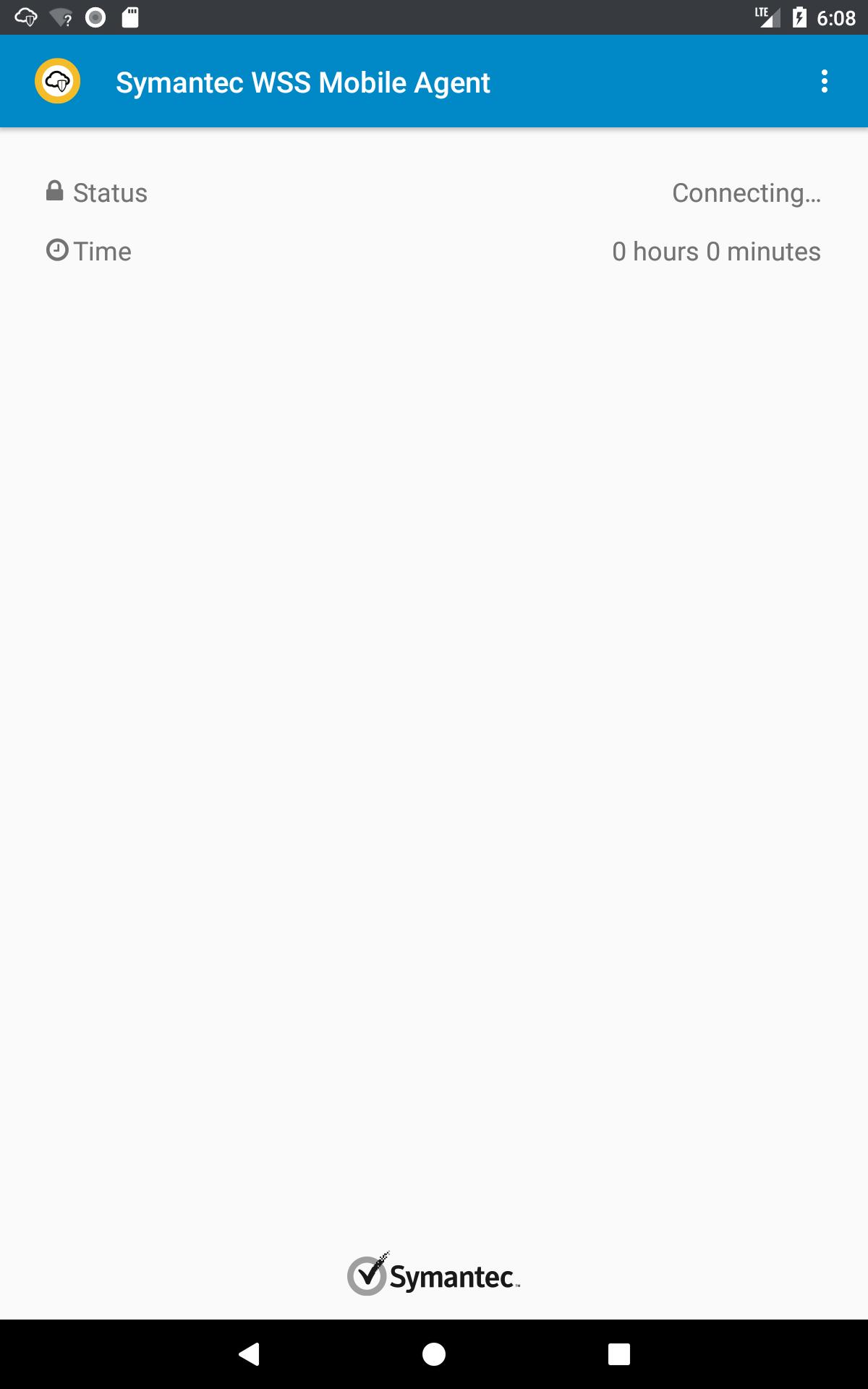Go back using the navigation bar
Image resolution: width=868 pixels, height=1389 pixels.
click(x=250, y=1354)
